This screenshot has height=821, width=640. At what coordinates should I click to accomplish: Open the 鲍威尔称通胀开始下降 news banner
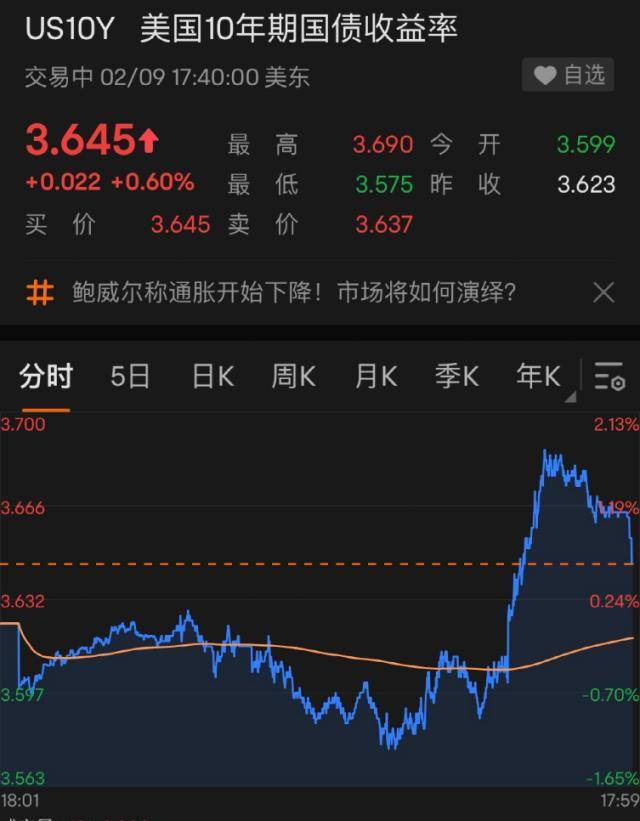tap(294, 293)
